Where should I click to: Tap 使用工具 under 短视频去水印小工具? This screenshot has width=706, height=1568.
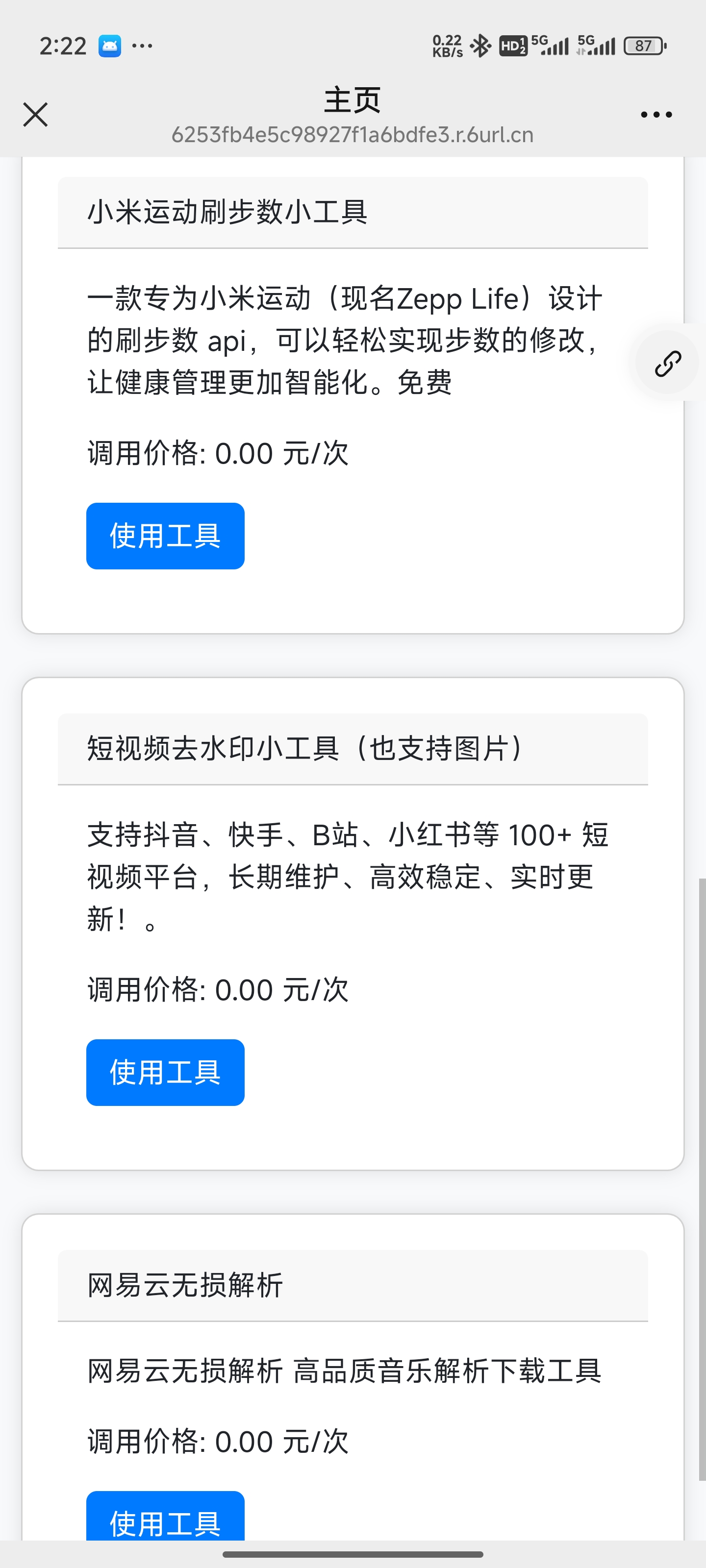click(165, 1073)
